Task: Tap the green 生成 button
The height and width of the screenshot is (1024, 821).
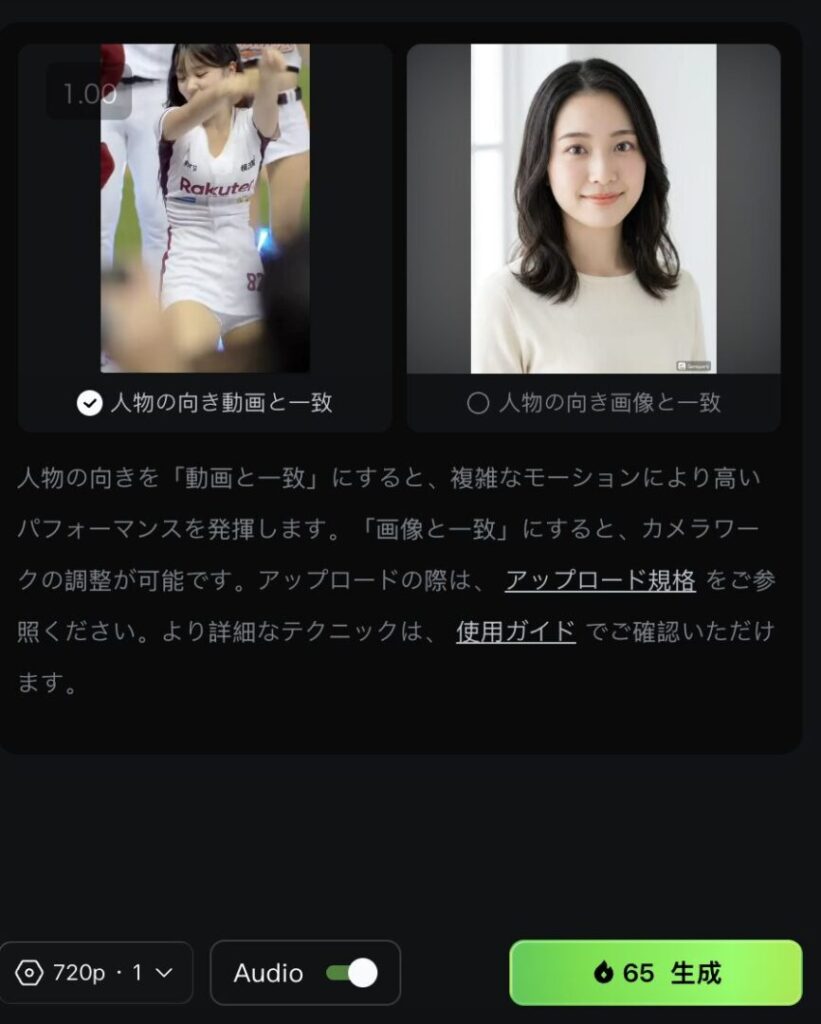Action: tap(655, 972)
